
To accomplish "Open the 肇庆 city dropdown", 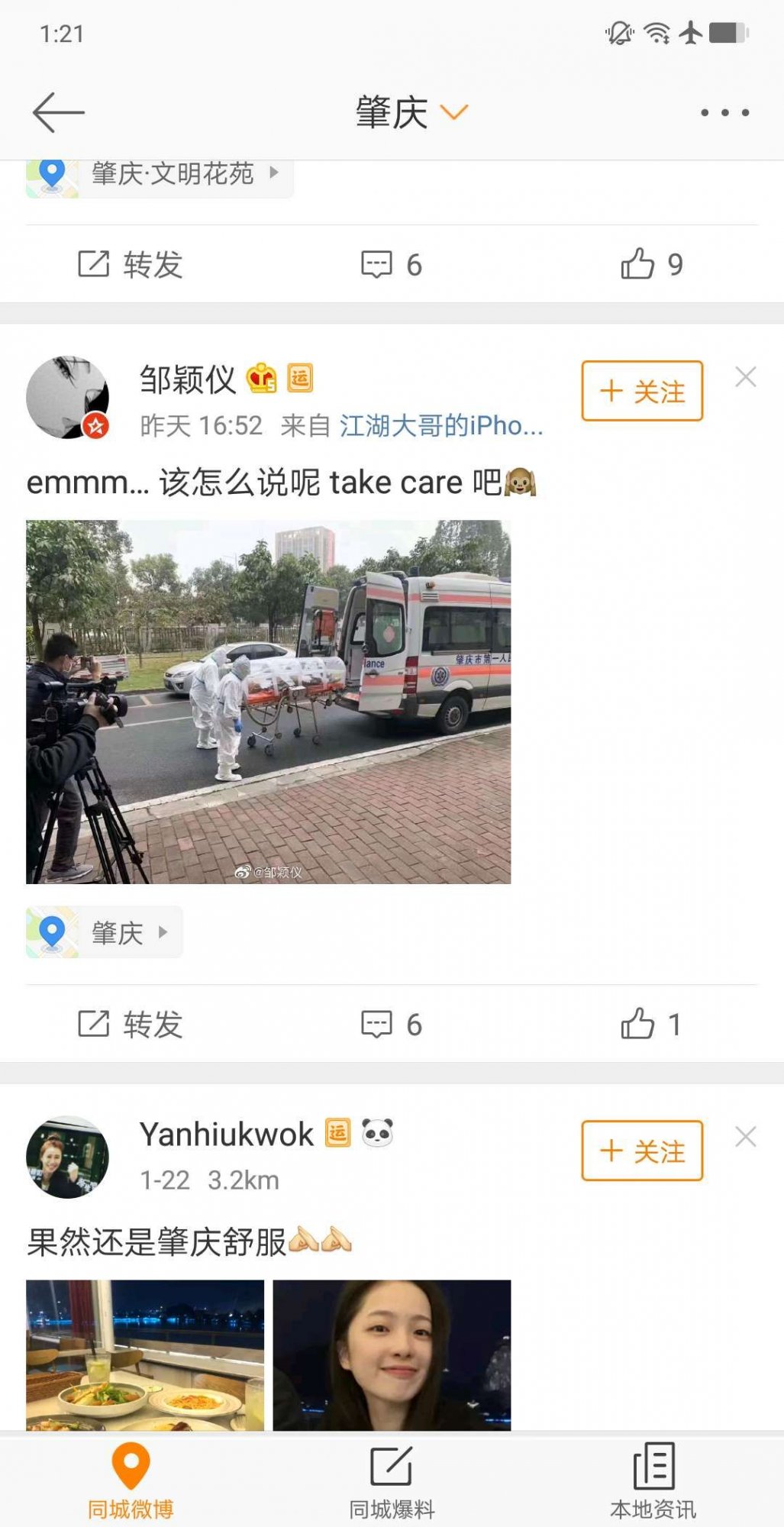I will tap(411, 112).
